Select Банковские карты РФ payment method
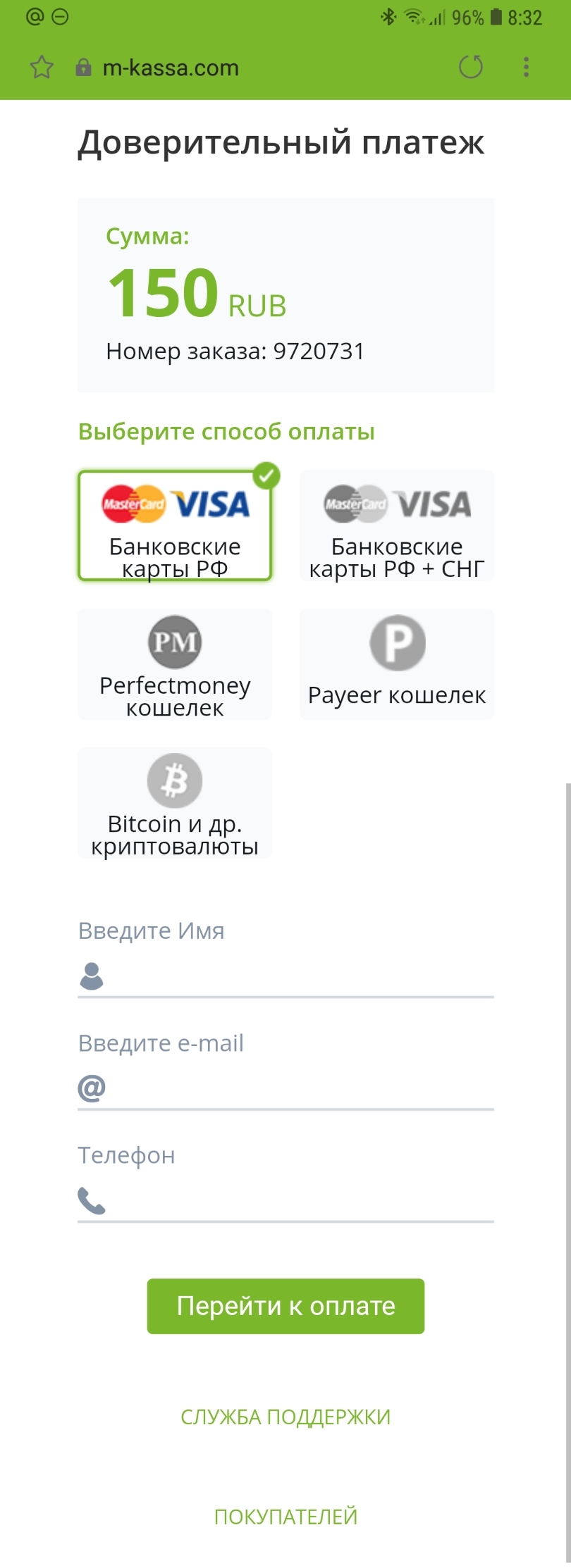Screen dimensions: 571x1568 point(175,526)
